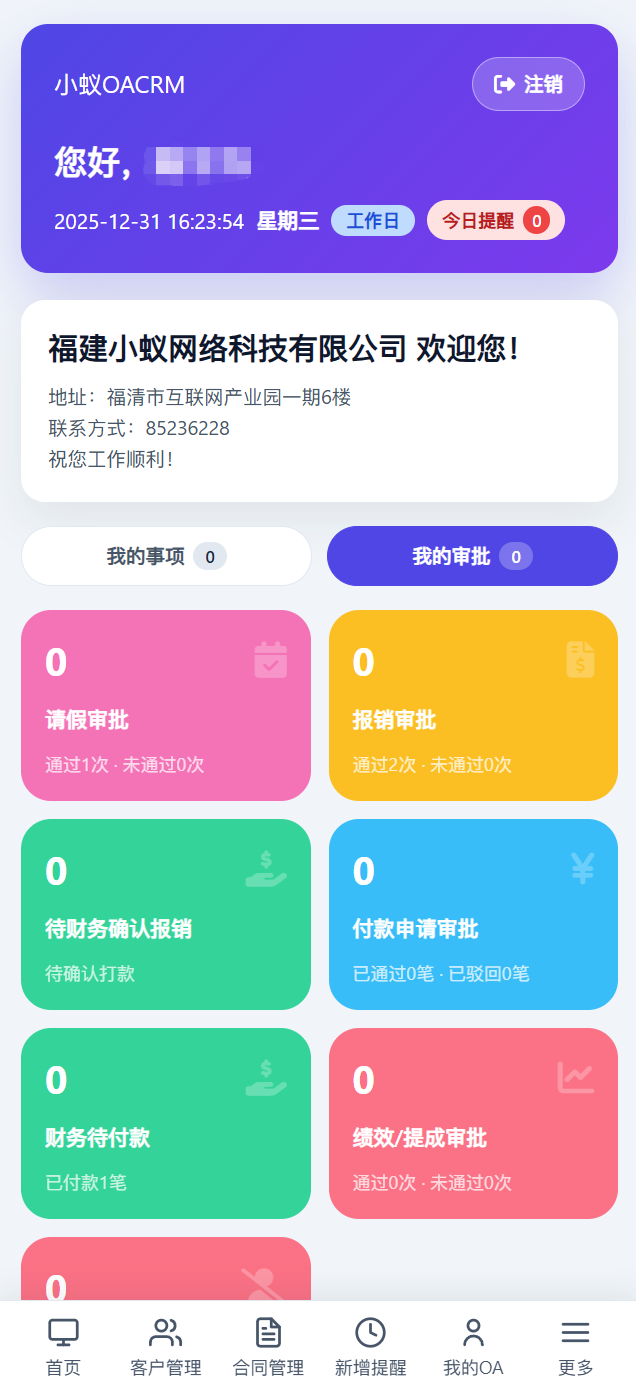Open the 付款申请审批 card
The width and height of the screenshot is (636, 1392).
473,914
